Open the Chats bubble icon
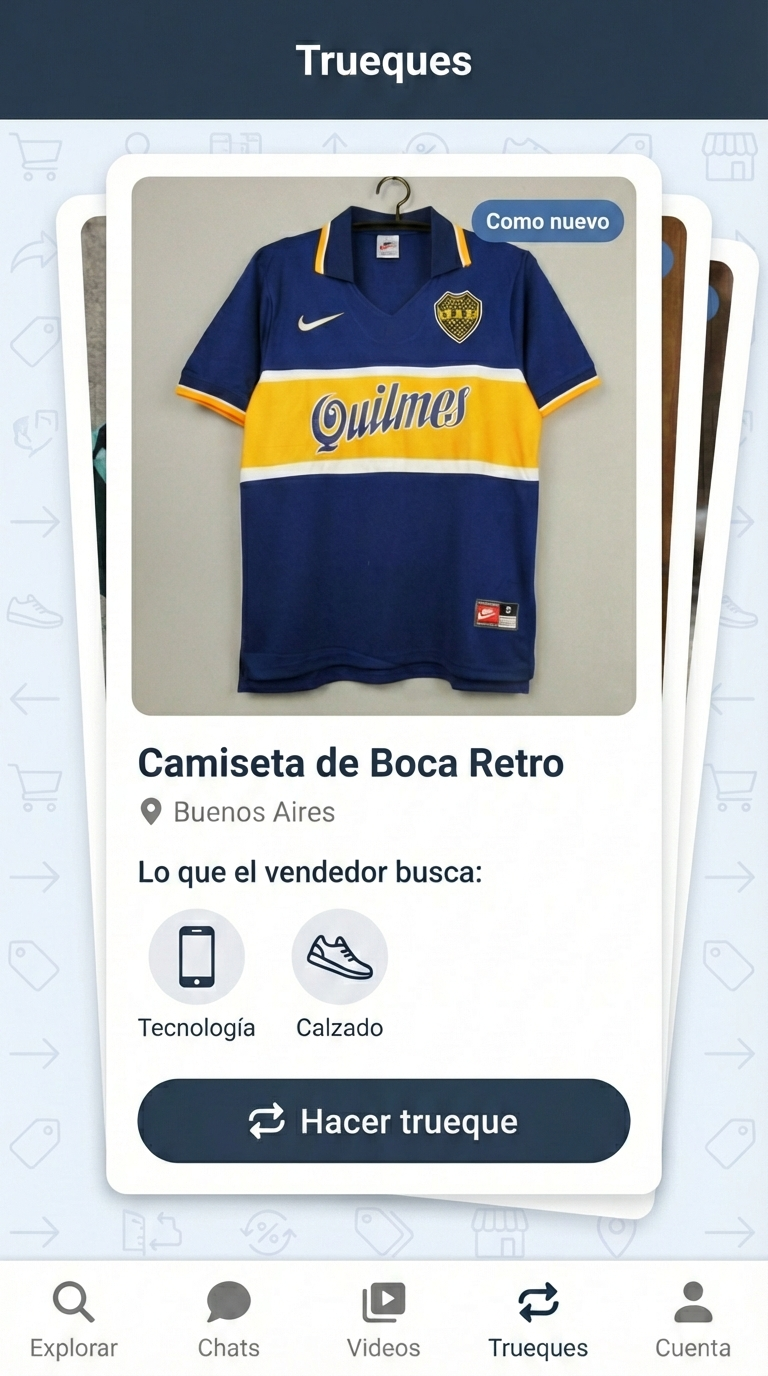This screenshot has width=768, height=1376. click(228, 1302)
